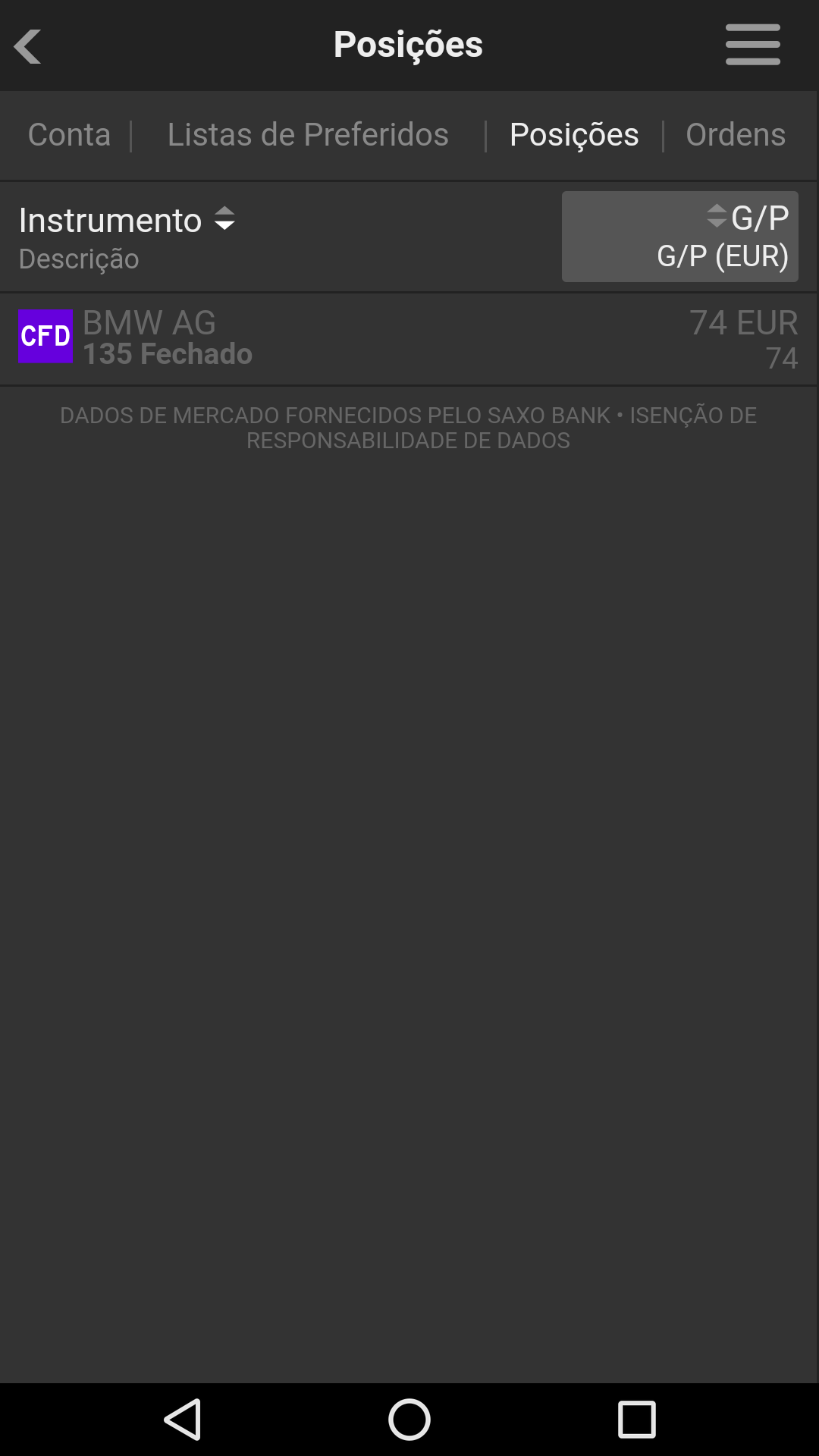819x1456 pixels.
Task: Switch to the Ordens tab
Action: (735, 135)
